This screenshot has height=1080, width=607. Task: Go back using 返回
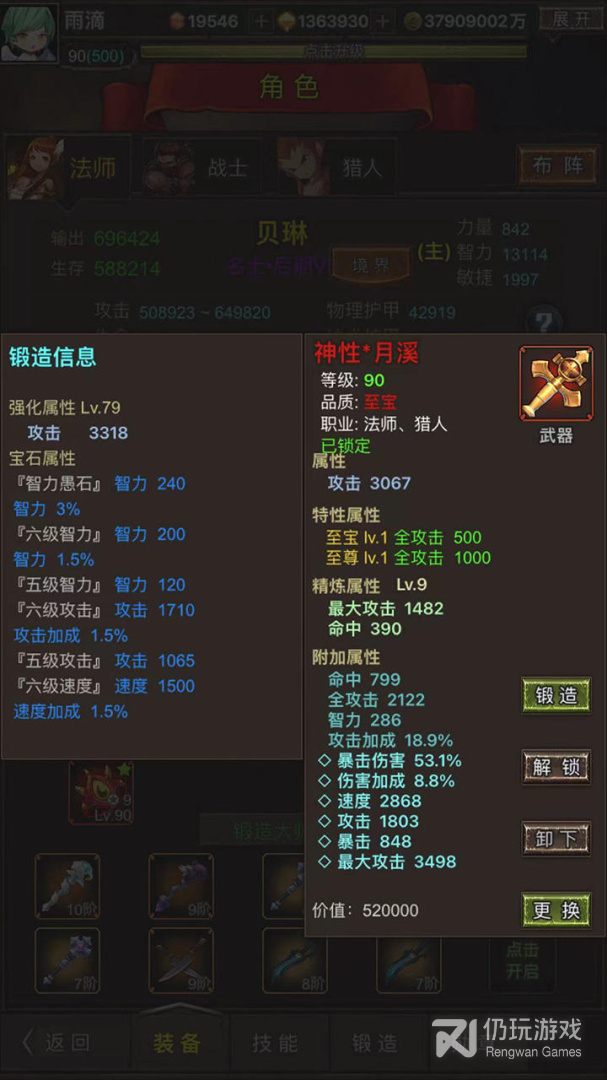[58, 1043]
